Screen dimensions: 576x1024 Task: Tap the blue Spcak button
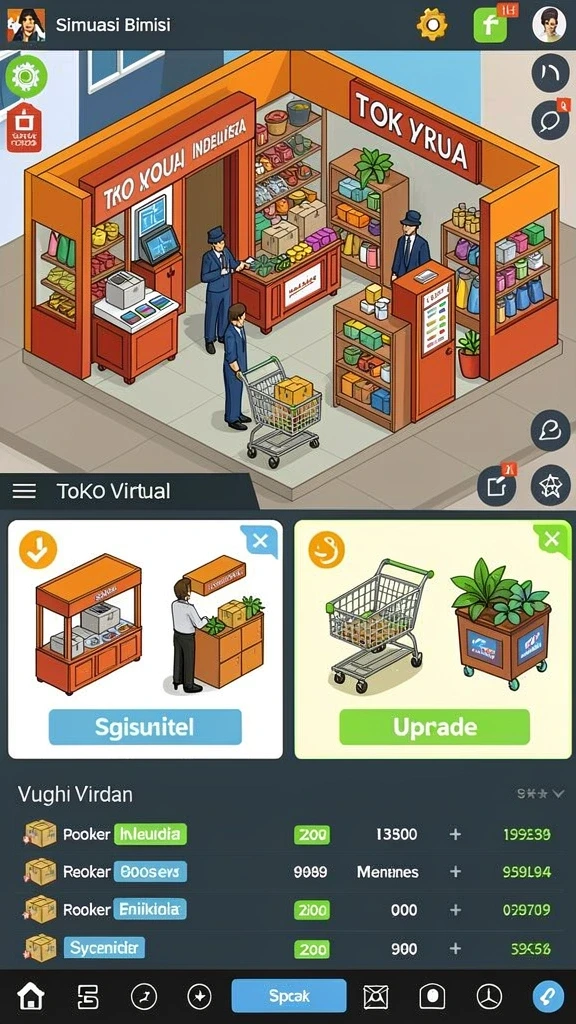coord(289,996)
